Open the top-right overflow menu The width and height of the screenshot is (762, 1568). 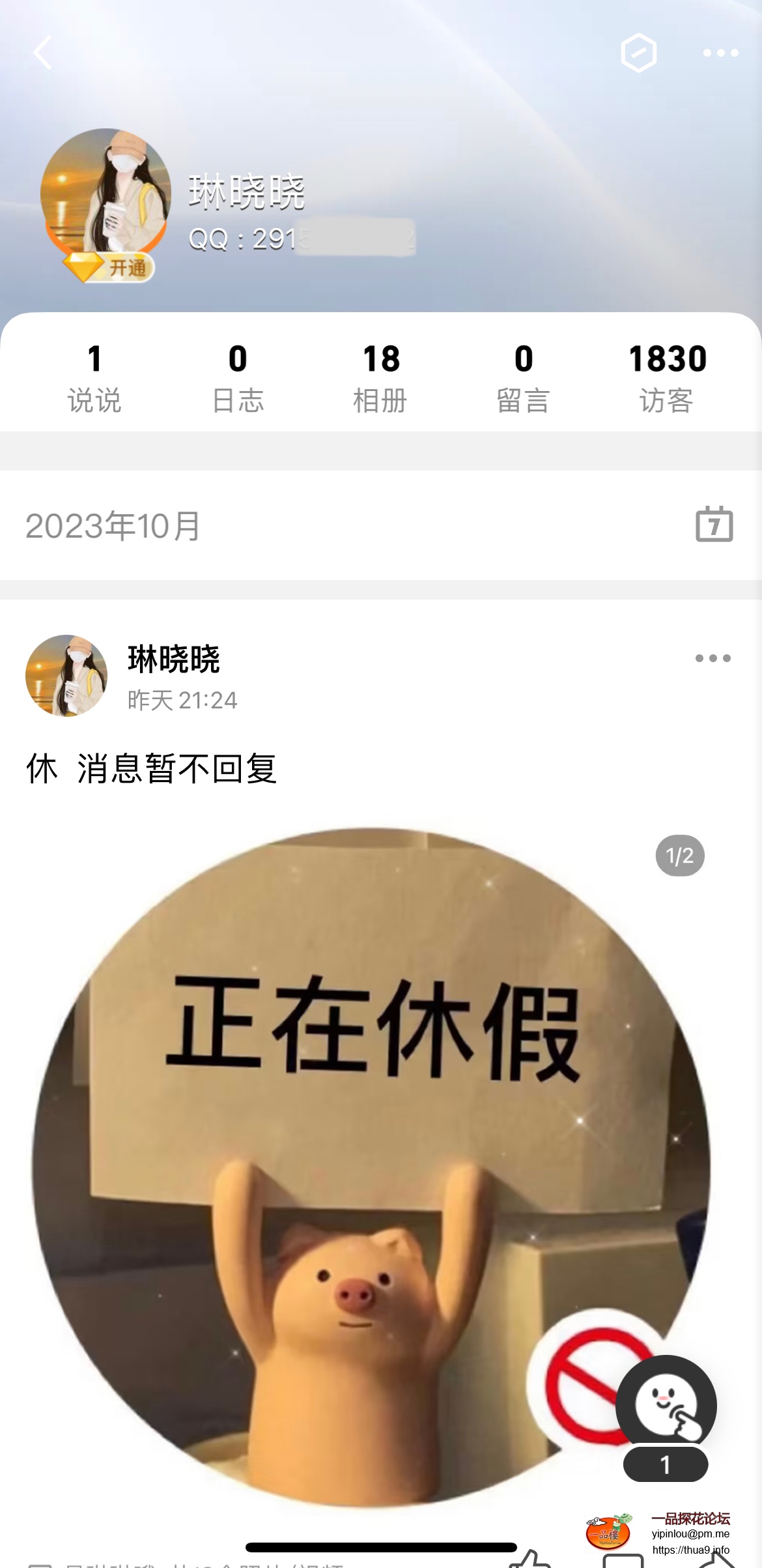point(720,53)
